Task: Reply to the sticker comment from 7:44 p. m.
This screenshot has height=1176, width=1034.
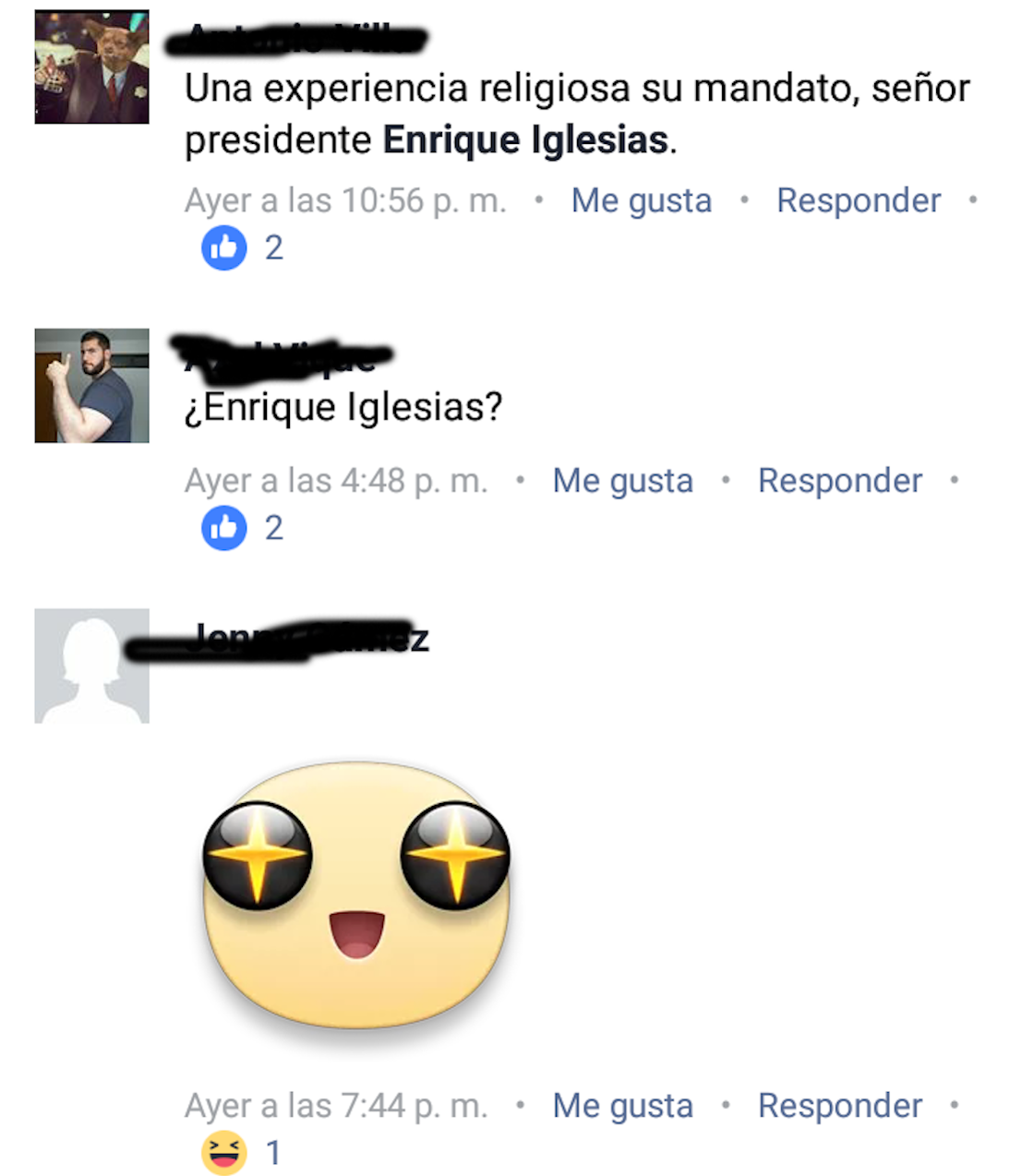Action: 839,1106
